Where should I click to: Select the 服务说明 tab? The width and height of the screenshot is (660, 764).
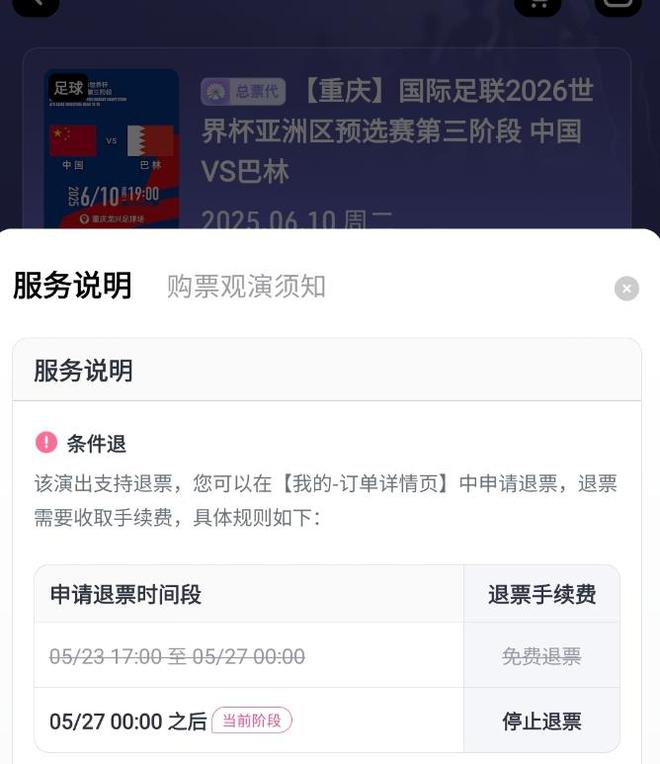72,286
